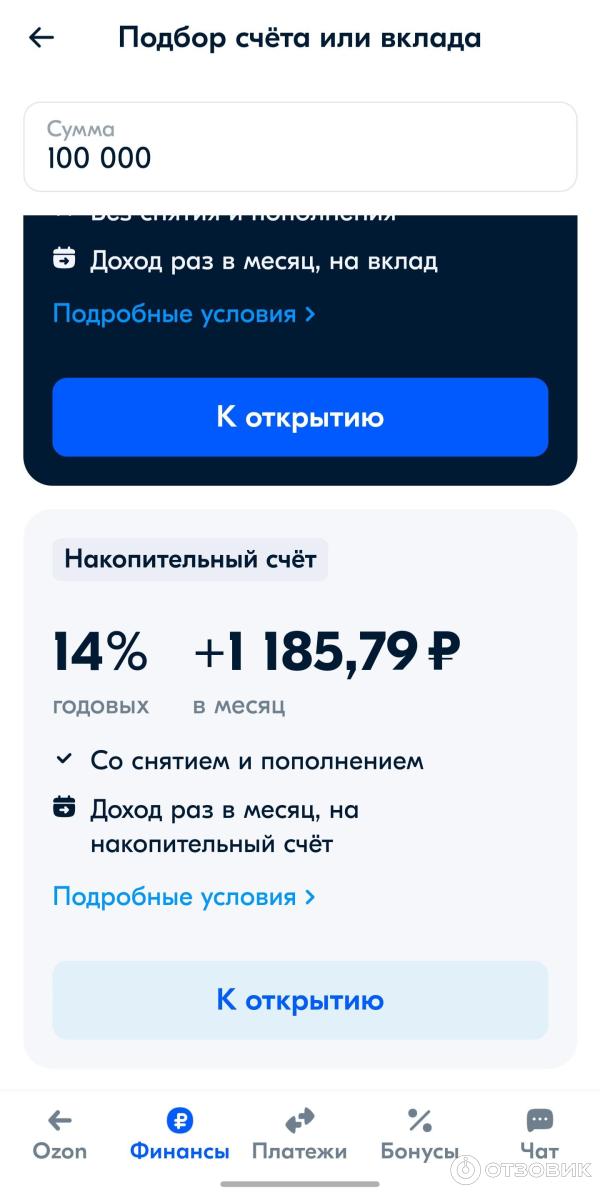
Task: Edit the Сумма amount field
Action: [300, 147]
